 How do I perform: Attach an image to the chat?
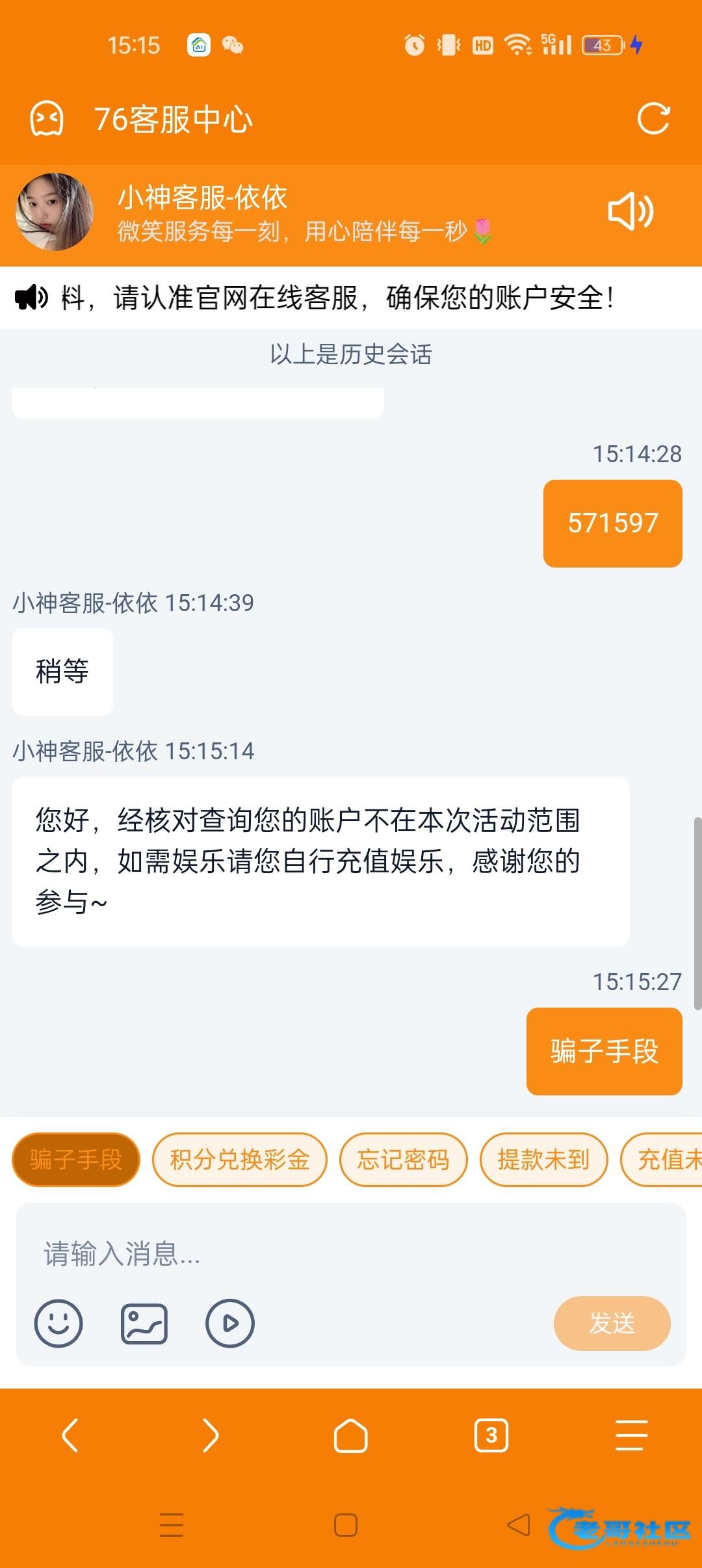coord(144,1323)
